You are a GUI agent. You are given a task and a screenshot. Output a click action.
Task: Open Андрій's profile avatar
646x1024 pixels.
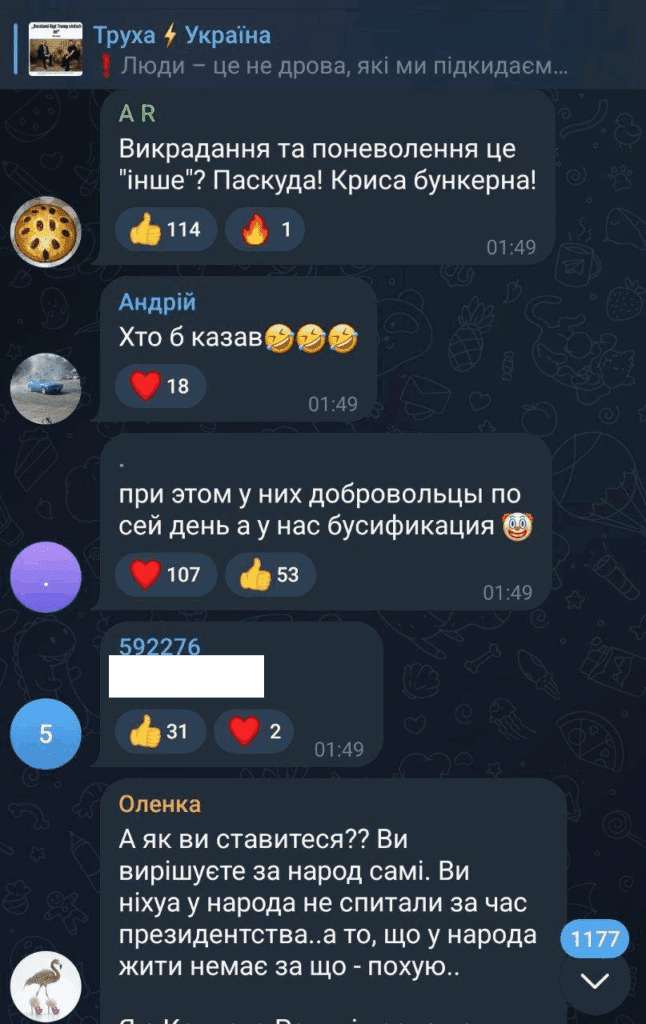pos(45,388)
